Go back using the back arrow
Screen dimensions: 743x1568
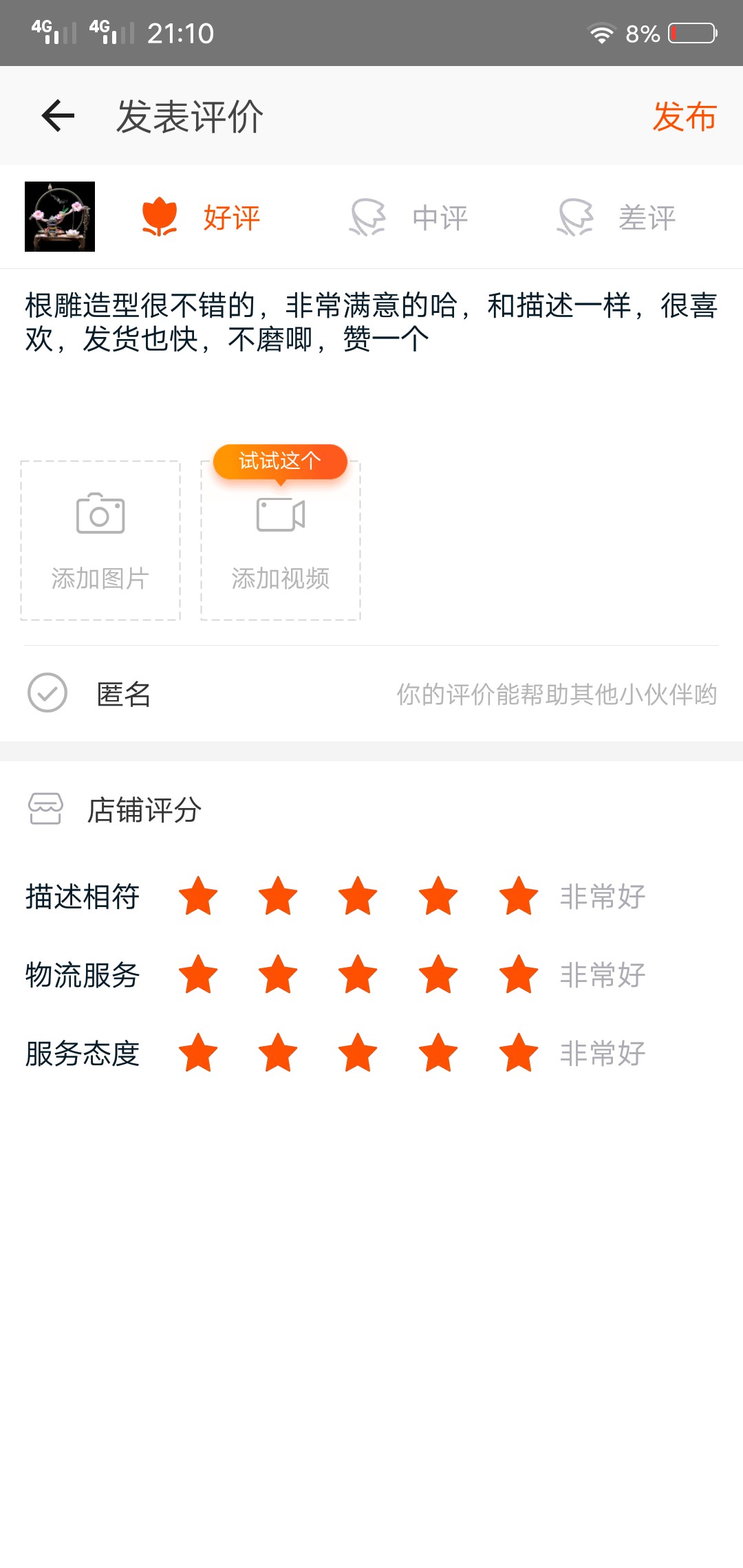[58, 116]
